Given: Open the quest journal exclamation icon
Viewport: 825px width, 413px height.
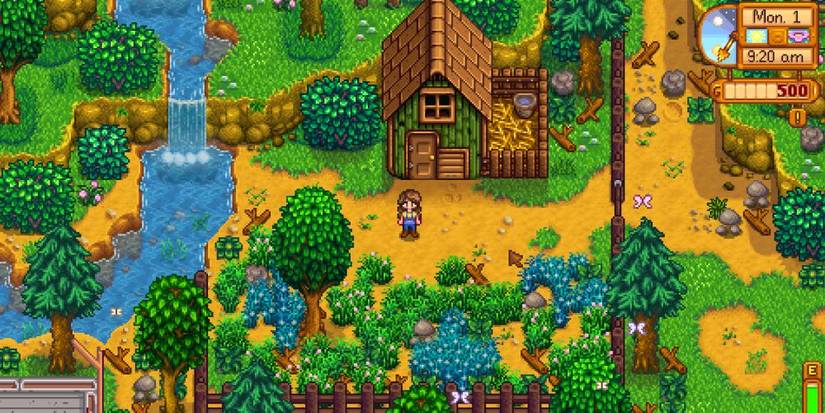Looking at the screenshot, I should tap(797, 117).
